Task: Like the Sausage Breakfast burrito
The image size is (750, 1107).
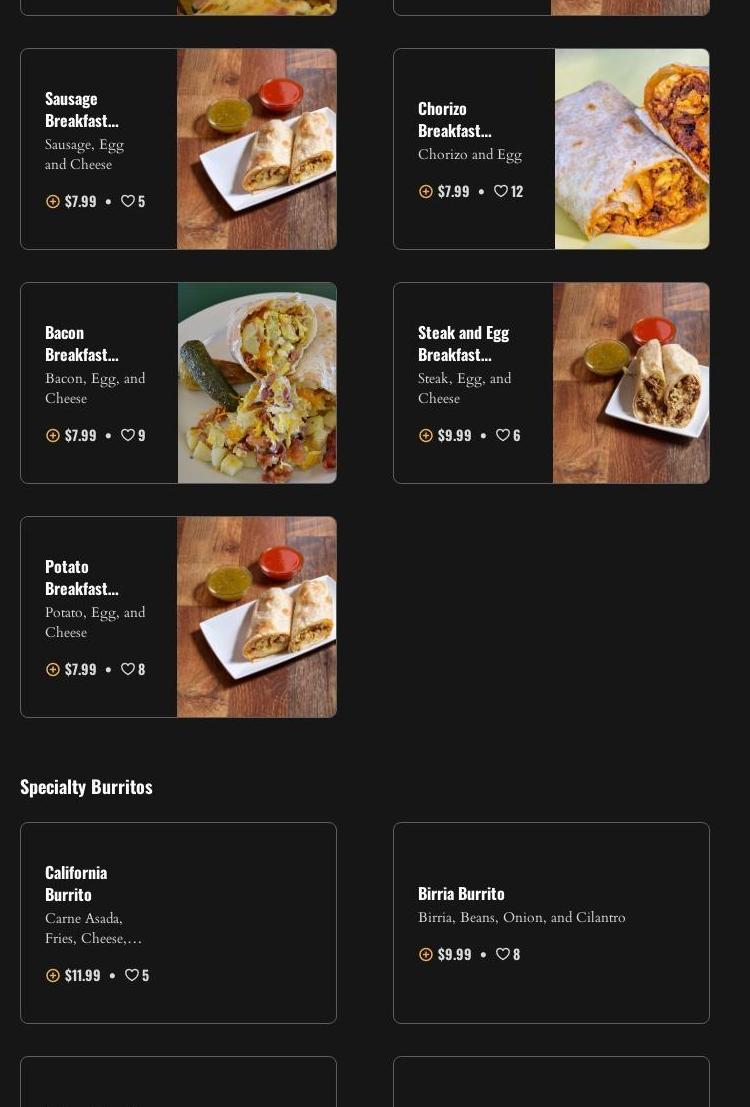Action: 128,201
